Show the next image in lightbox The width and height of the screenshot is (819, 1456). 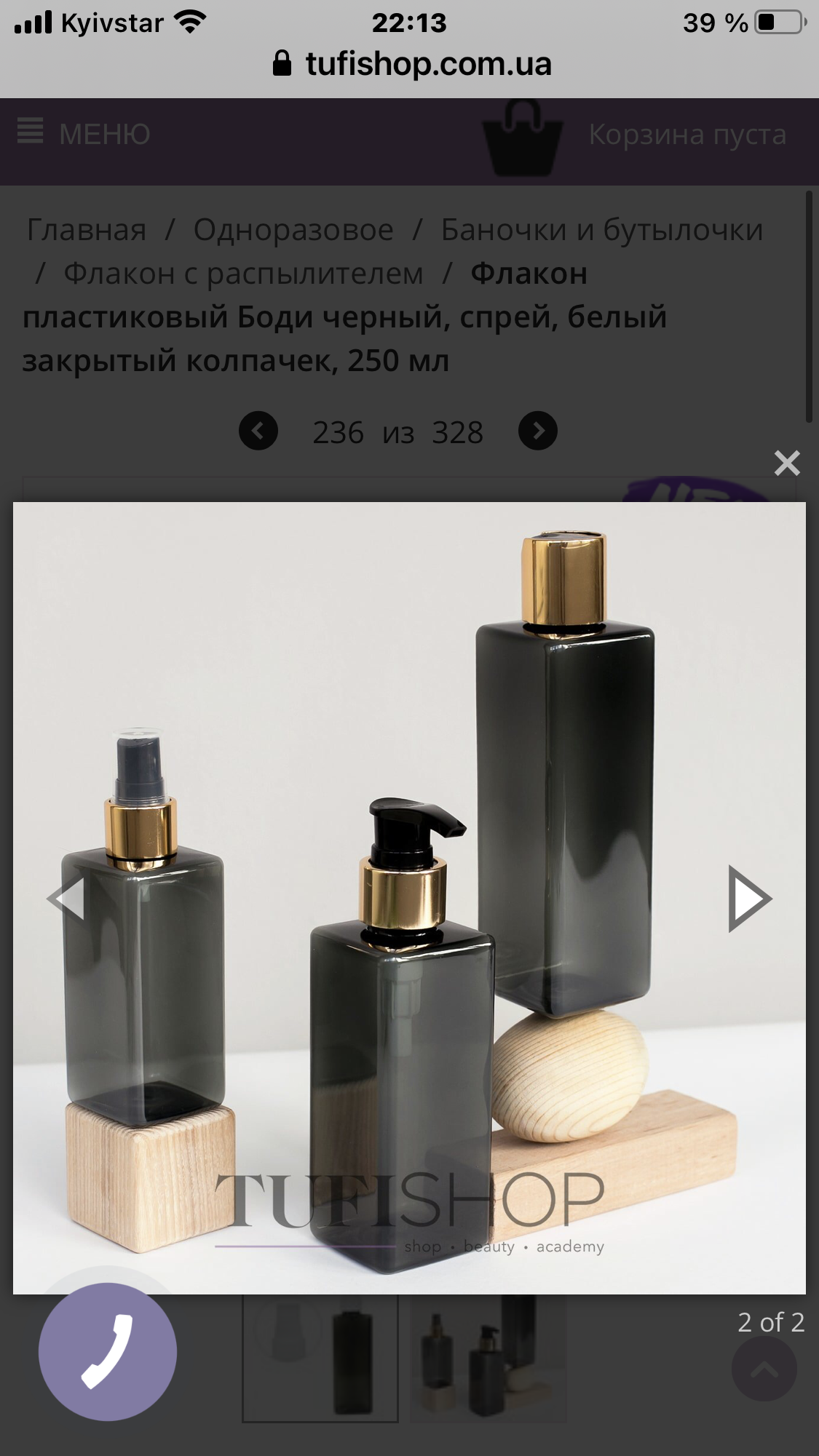click(749, 899)
